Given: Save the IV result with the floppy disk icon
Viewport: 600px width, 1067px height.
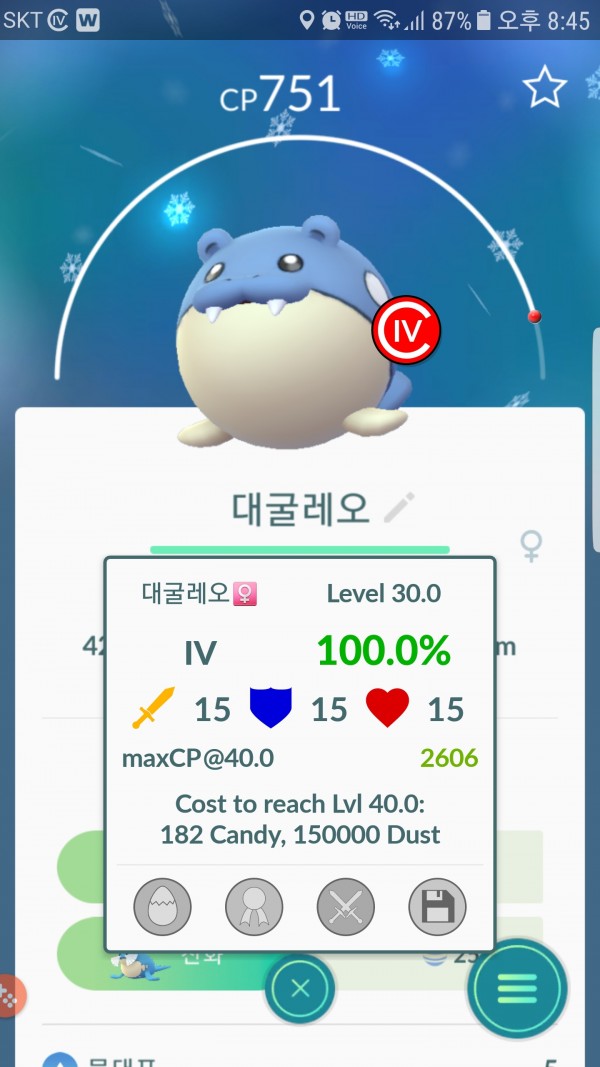Looking at the screenshot, I should pyautogui.click(x=437, y=907).
